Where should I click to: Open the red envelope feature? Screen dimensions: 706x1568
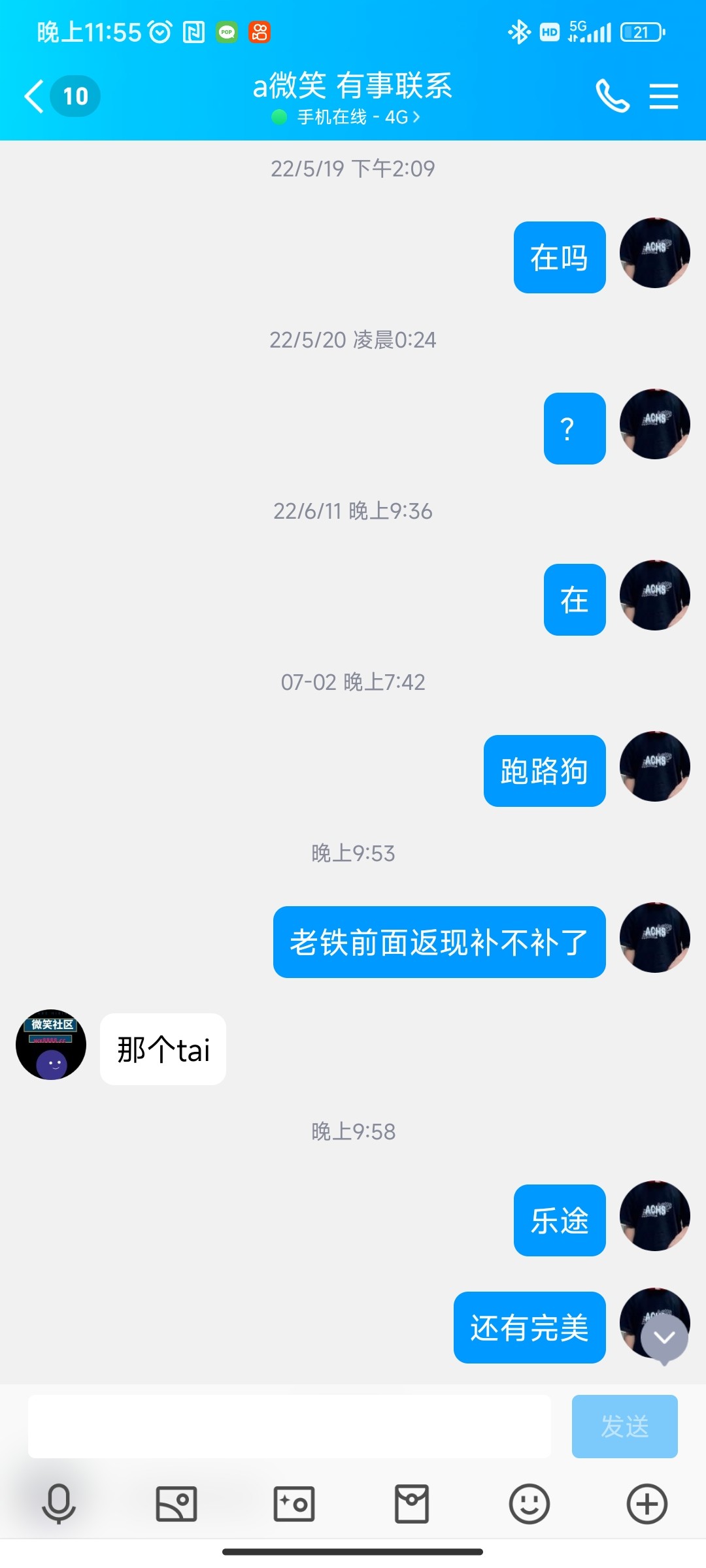pos(411,1504)
